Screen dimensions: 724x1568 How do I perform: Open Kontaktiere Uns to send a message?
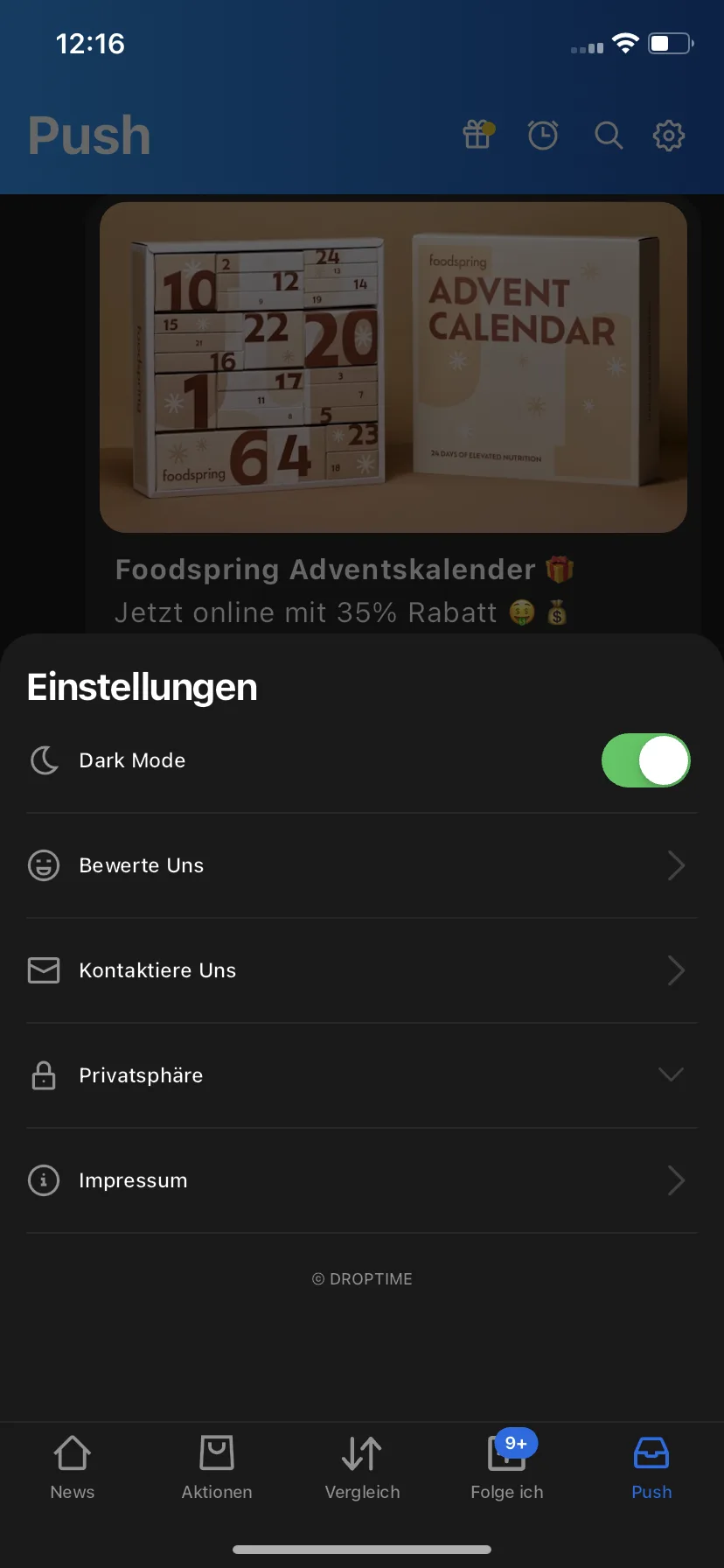point(362,970)
